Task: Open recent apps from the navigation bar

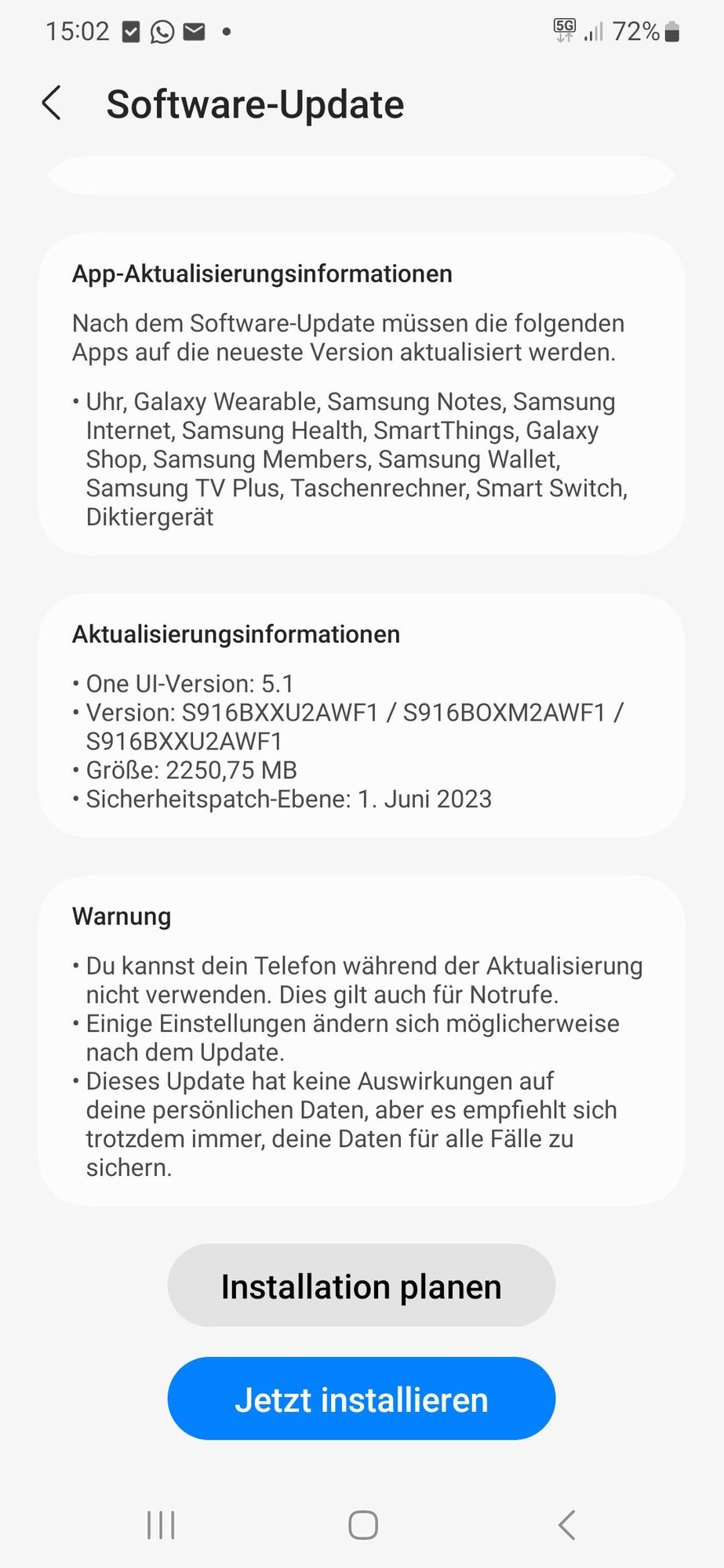Action: [x=161, y=1526]
